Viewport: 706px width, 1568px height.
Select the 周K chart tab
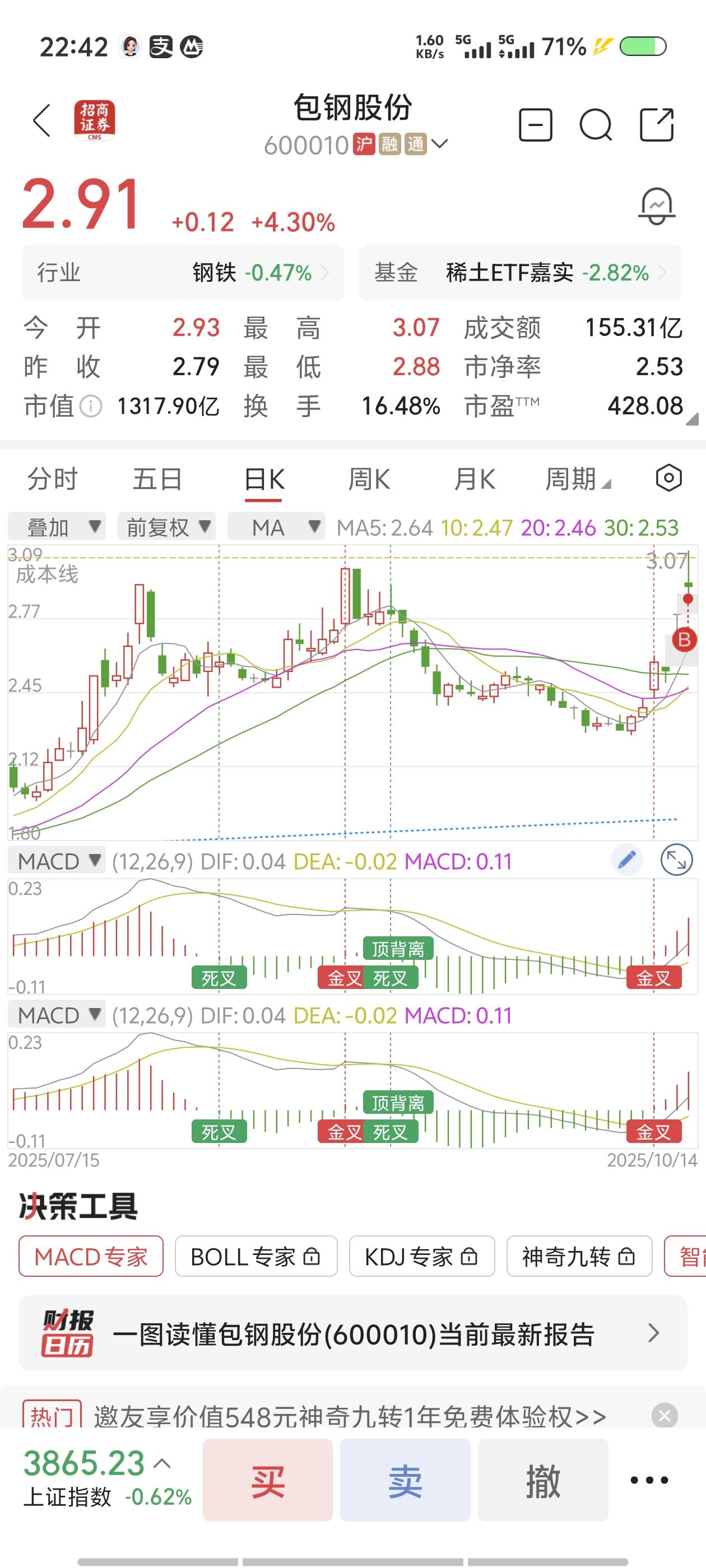tap(369, 480)
